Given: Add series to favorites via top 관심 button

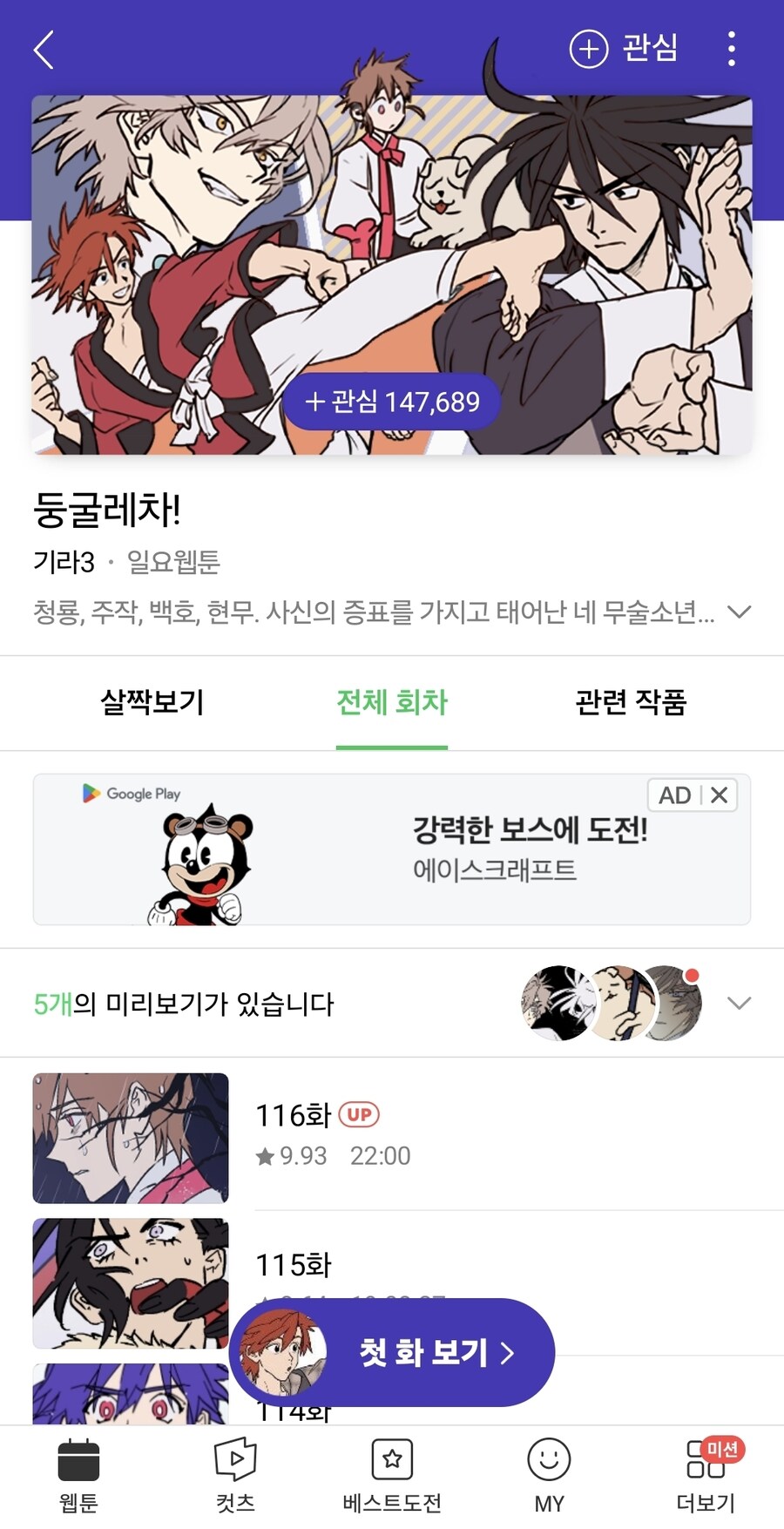Looking at the screenshot, I should click(624, 49).
